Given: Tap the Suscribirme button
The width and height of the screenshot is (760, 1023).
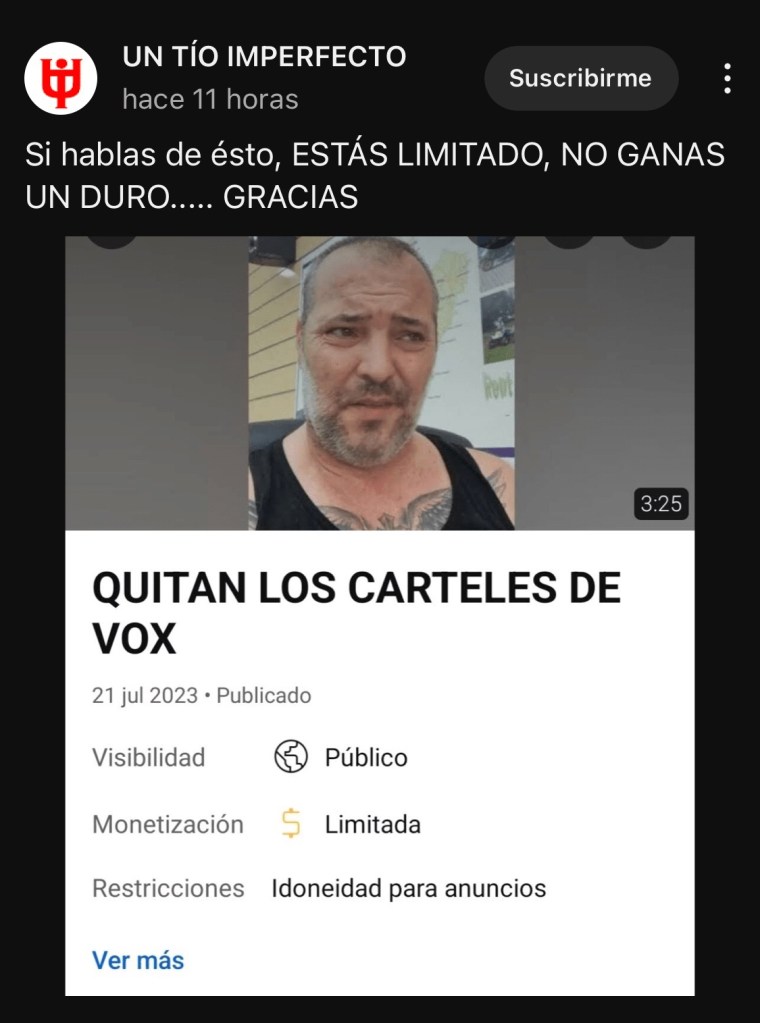Looking at the screenshot, I should (x=581, y=78).
